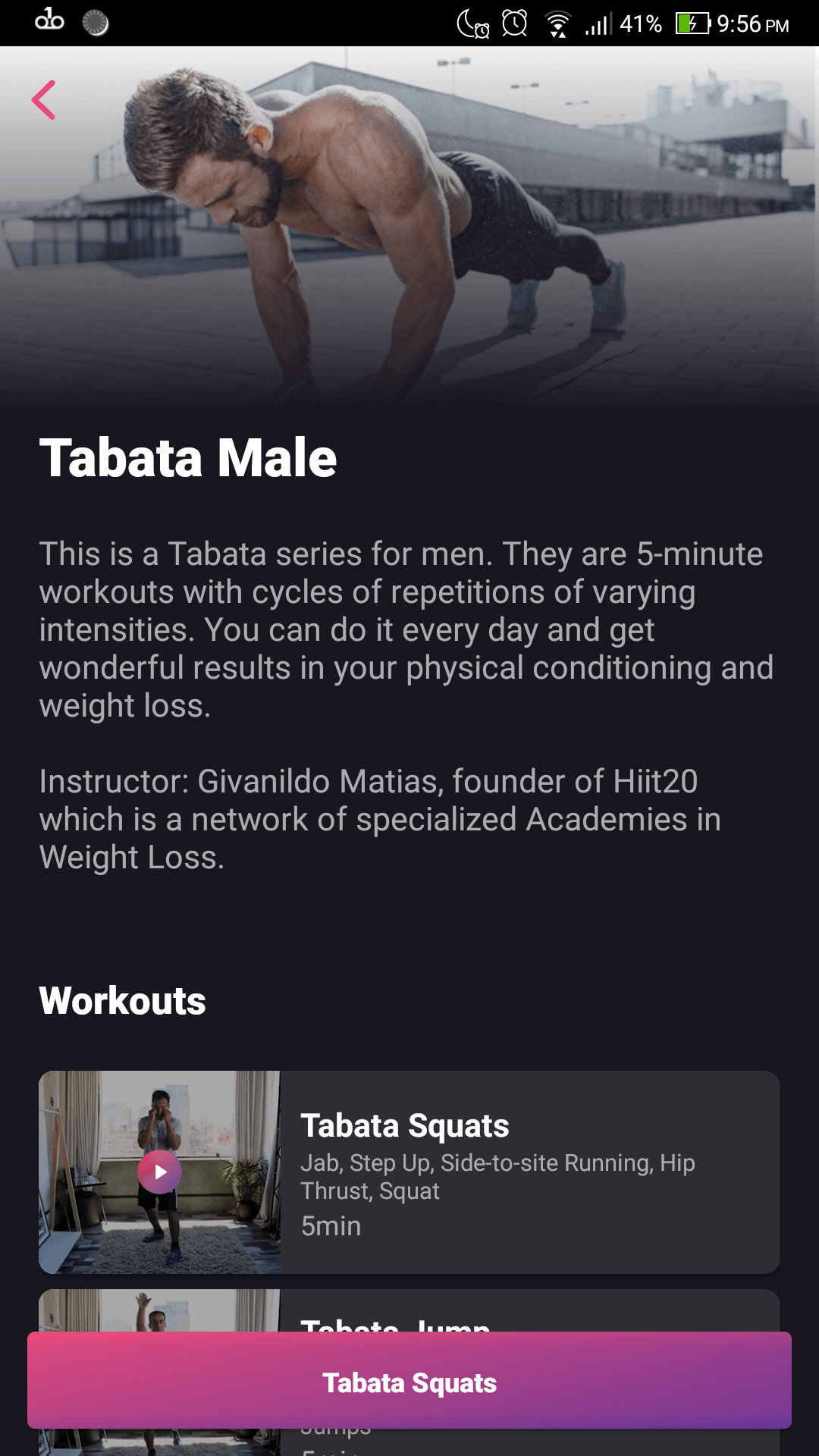Open the Tabata Jump workout card
The height and width of the screenshot is (1456, 819).
click(409, 1310)
